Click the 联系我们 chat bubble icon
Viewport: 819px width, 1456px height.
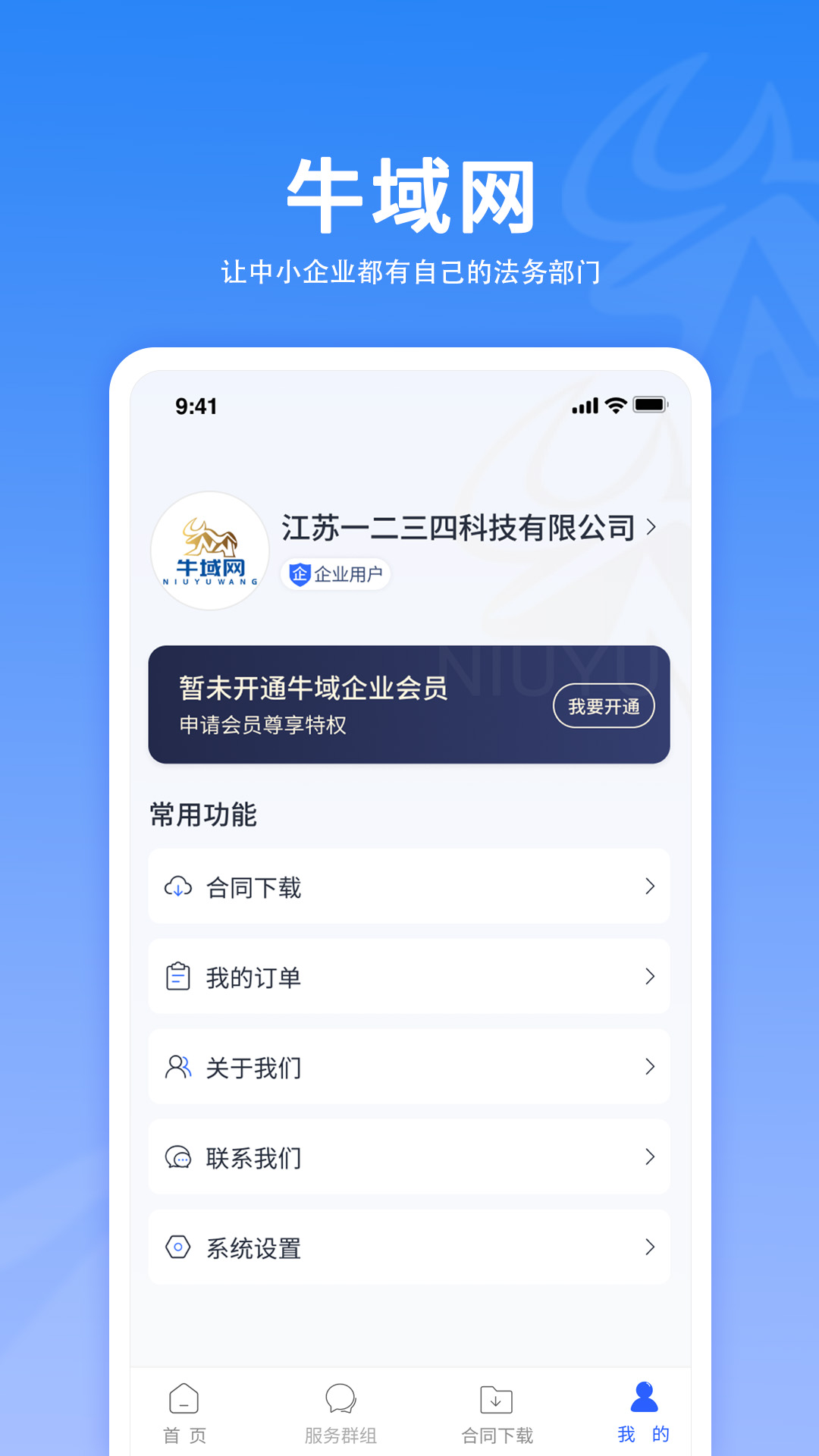(177, 1157)
